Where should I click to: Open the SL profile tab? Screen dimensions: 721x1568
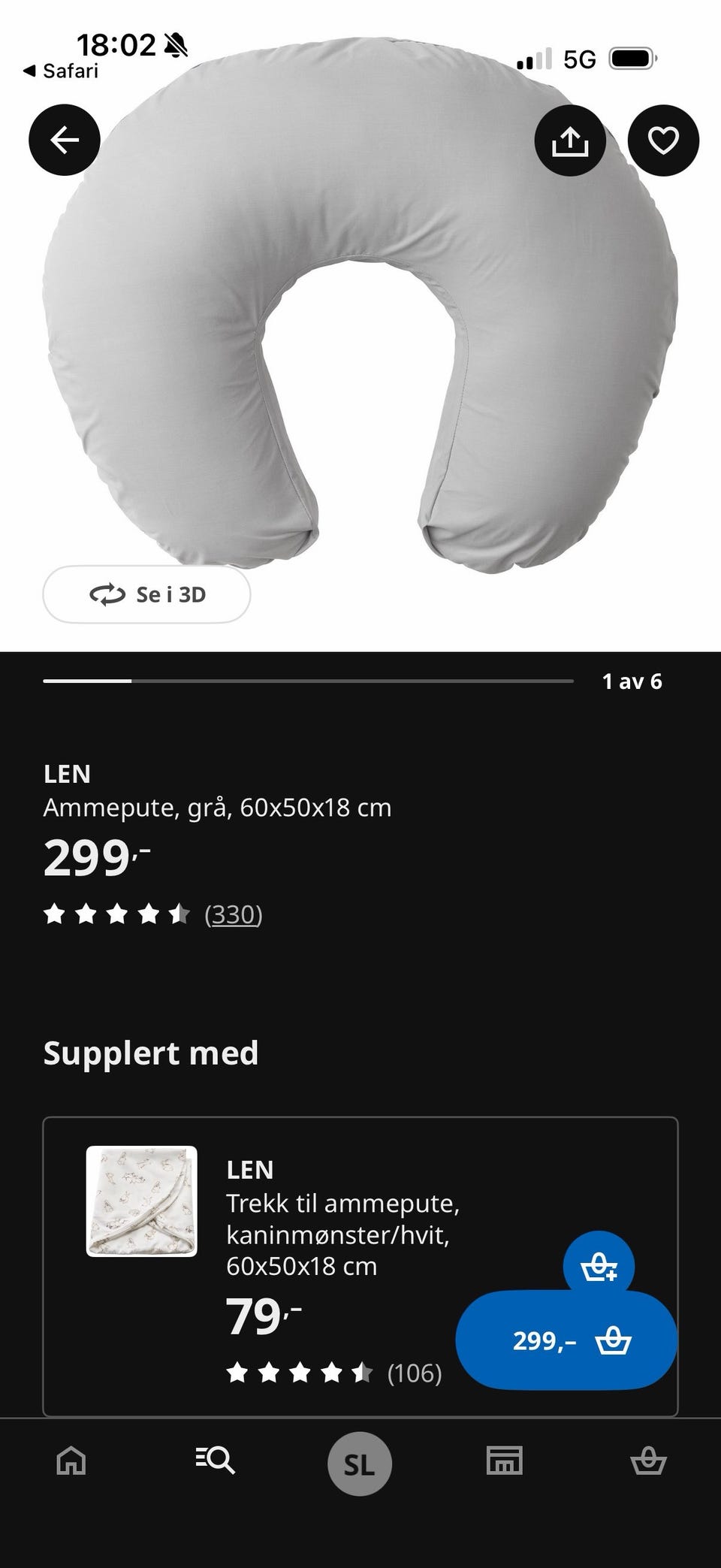tap(360, 1464)
